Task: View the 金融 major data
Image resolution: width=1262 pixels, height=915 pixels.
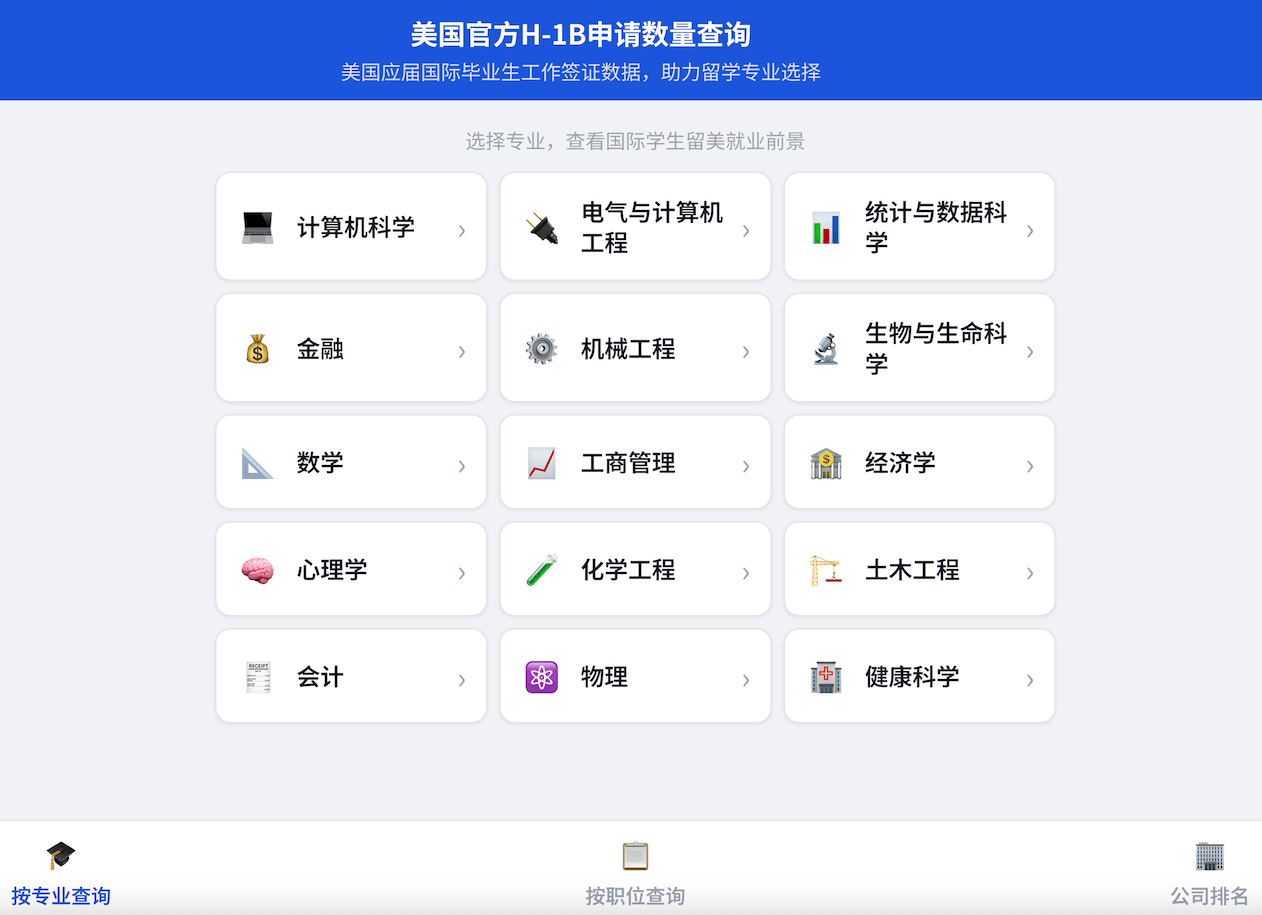Action: click(351, 348)
